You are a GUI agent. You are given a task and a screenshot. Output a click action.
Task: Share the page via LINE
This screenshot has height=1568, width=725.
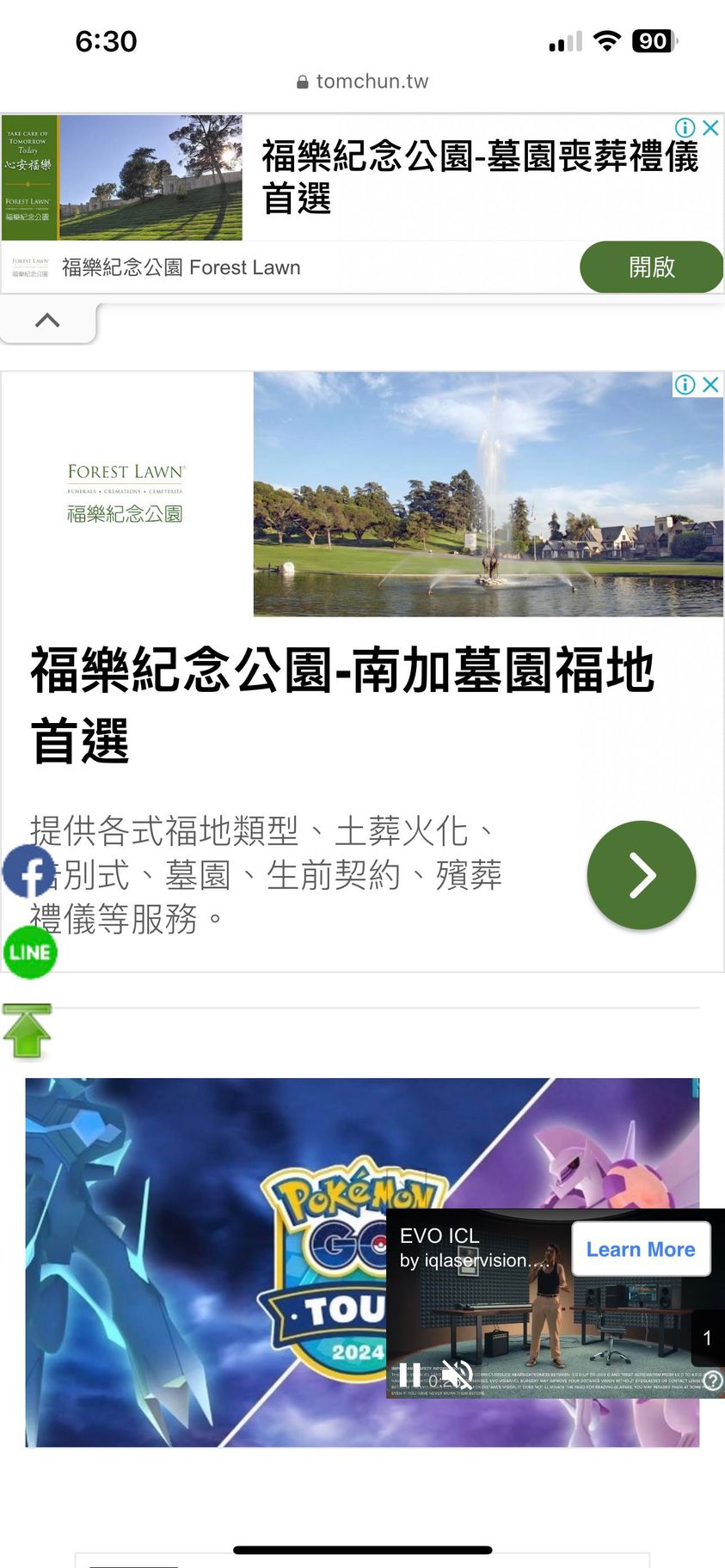(x=30, y=952)
